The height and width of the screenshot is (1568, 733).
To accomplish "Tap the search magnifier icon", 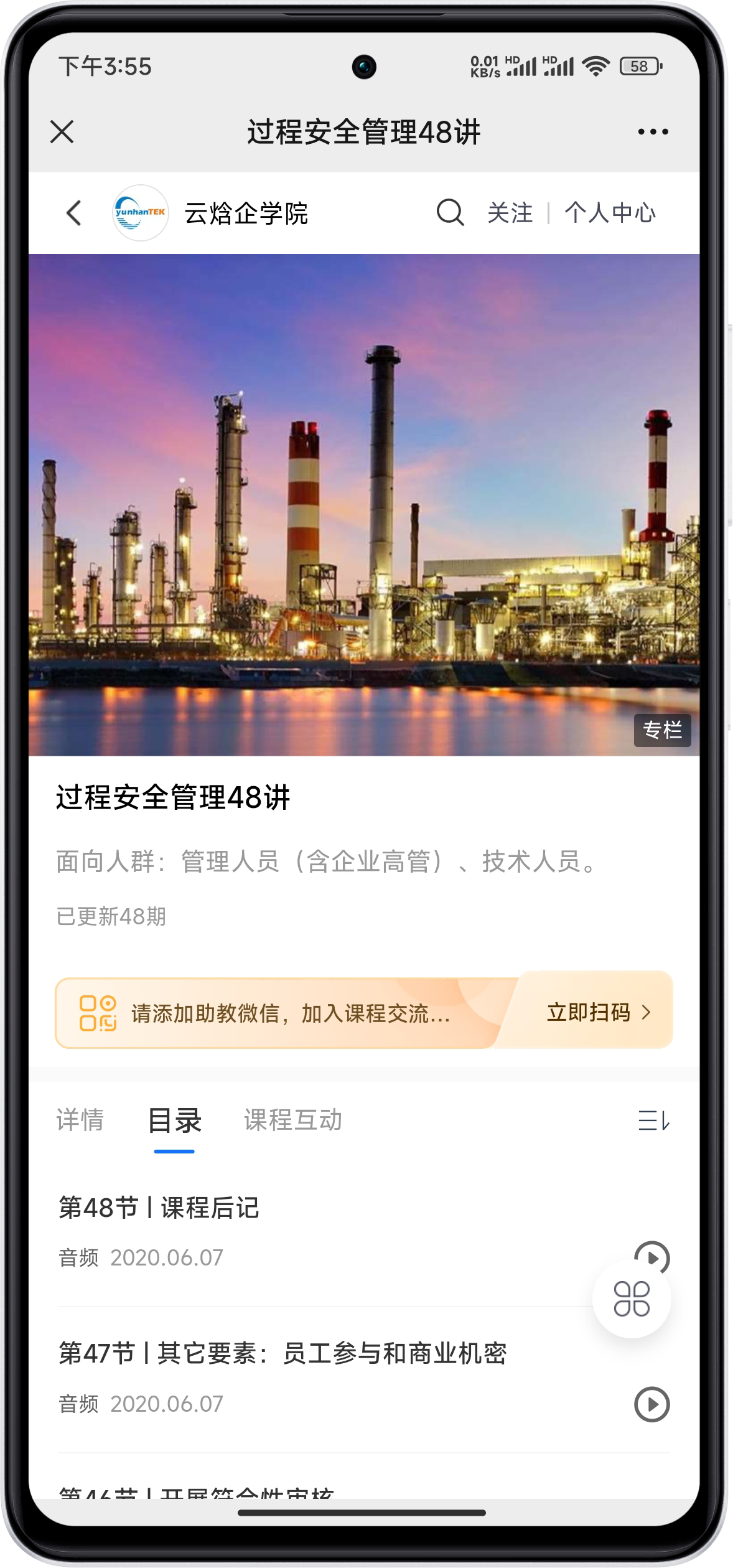I will tap(450, 213).
